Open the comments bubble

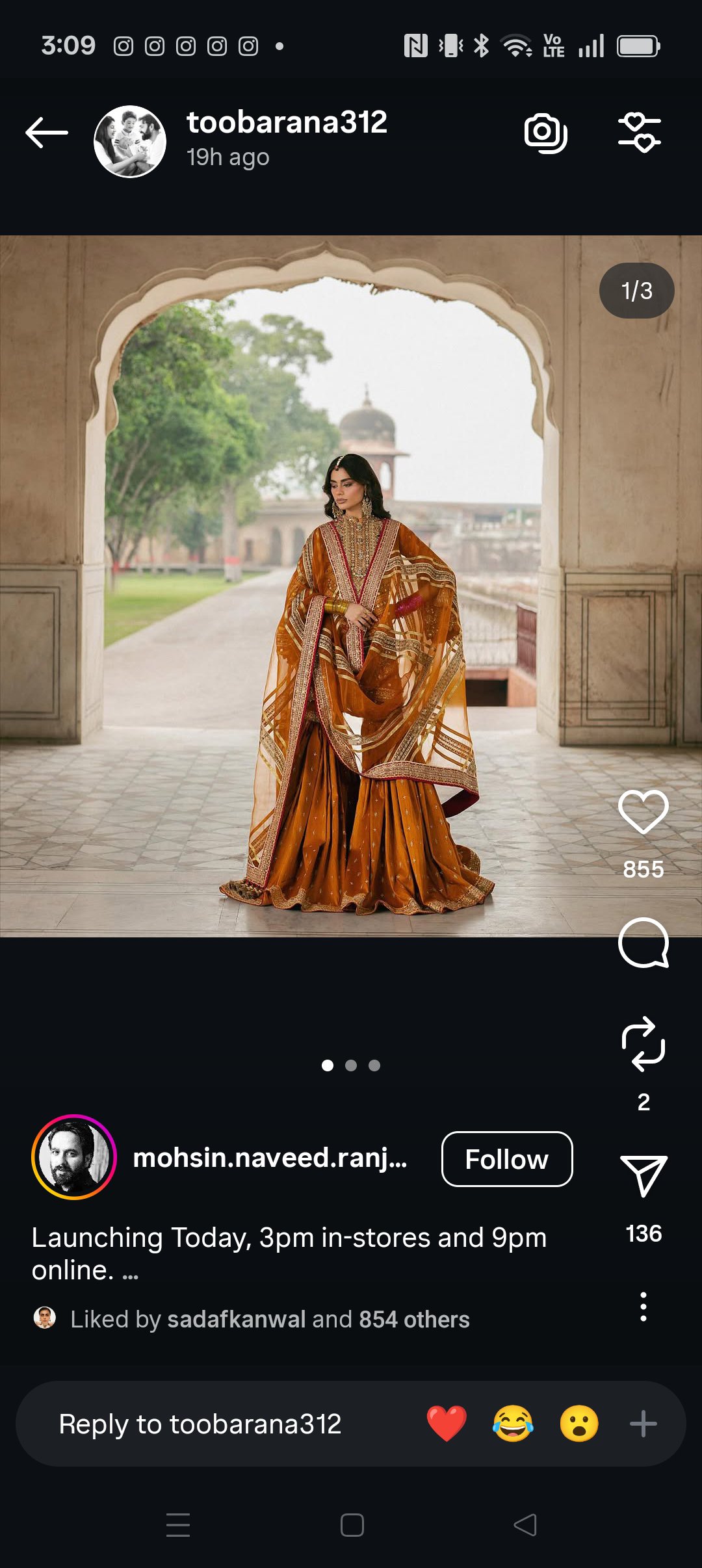pos(643,943)
